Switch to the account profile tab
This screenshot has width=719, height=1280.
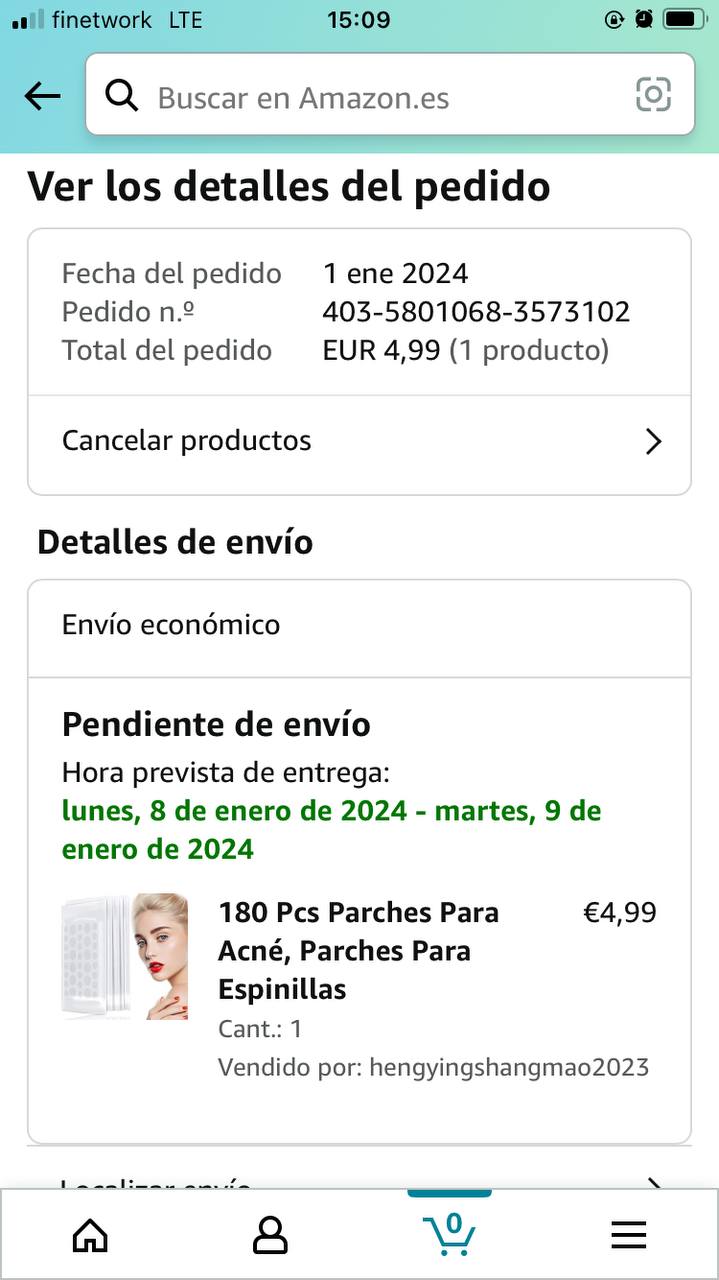pos(270,1235)
